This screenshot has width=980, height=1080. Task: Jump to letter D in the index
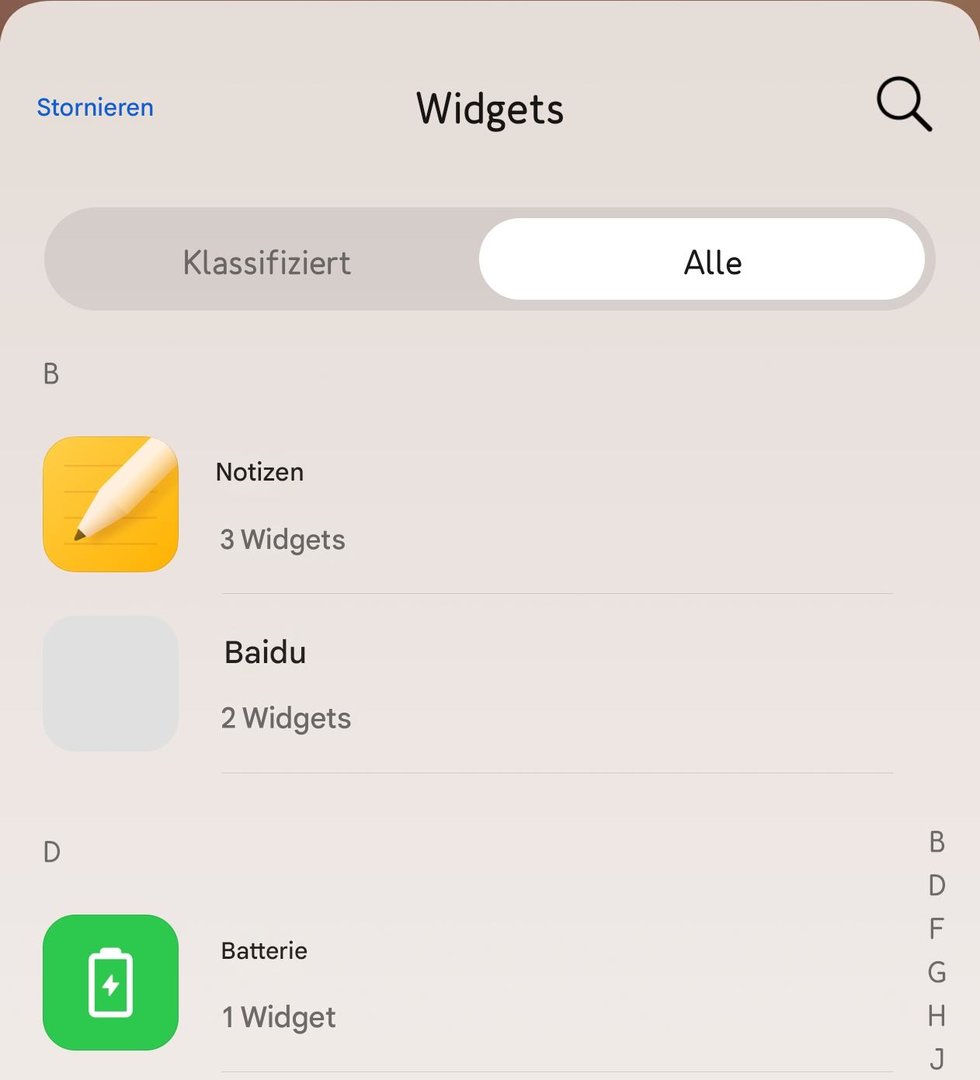click(936, 885)
